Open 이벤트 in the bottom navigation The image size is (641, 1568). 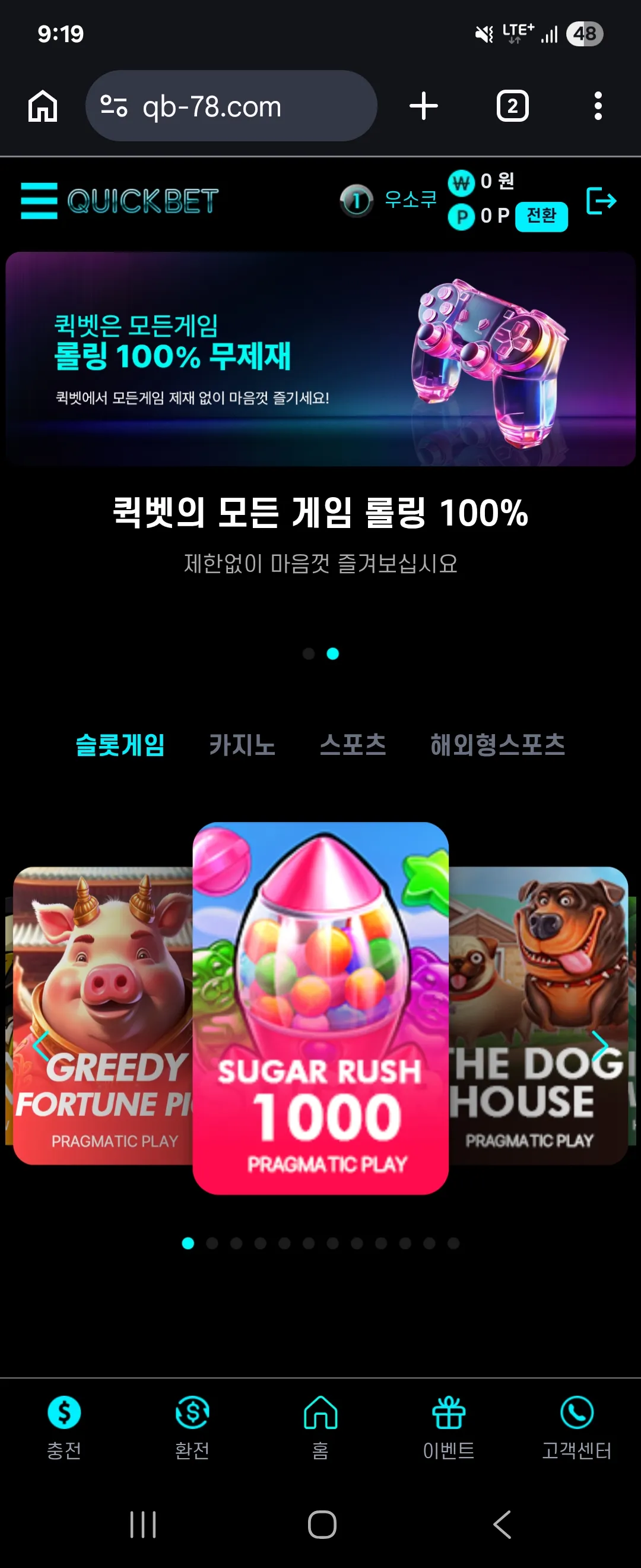pos(449,1427)
